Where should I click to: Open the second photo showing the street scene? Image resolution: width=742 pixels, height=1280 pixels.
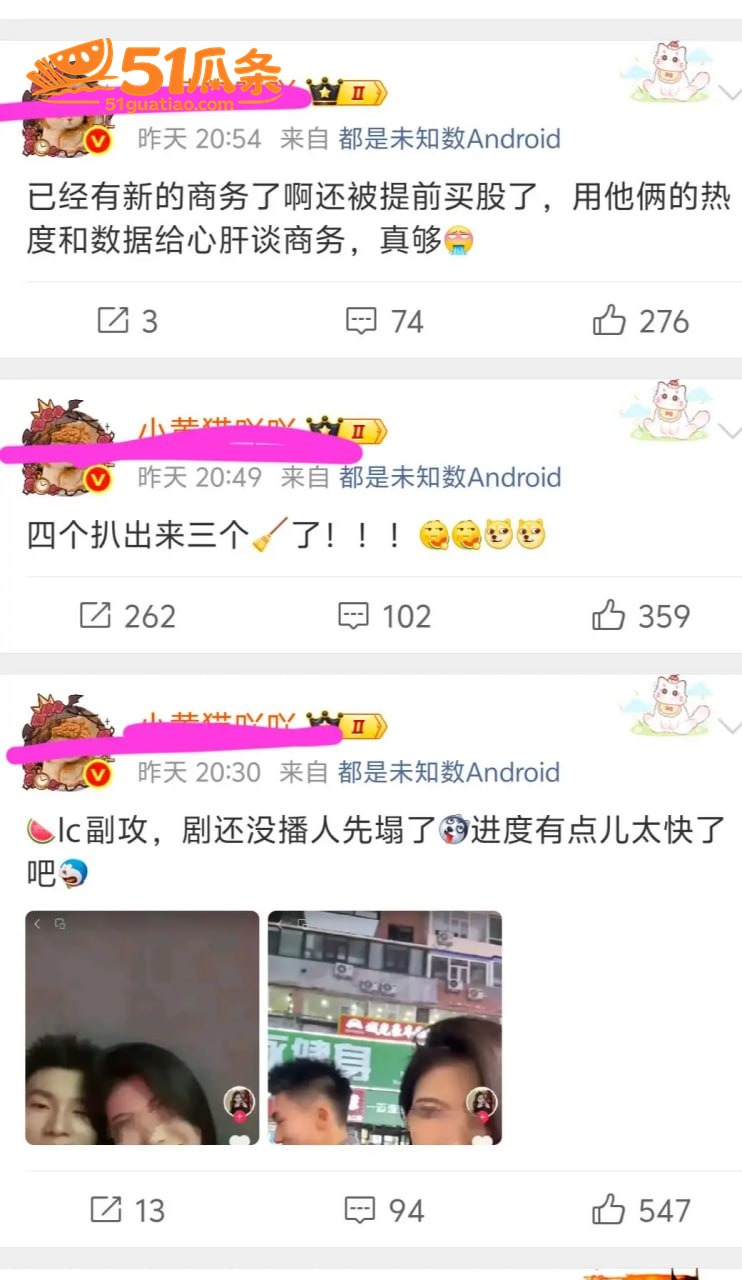385,1028
